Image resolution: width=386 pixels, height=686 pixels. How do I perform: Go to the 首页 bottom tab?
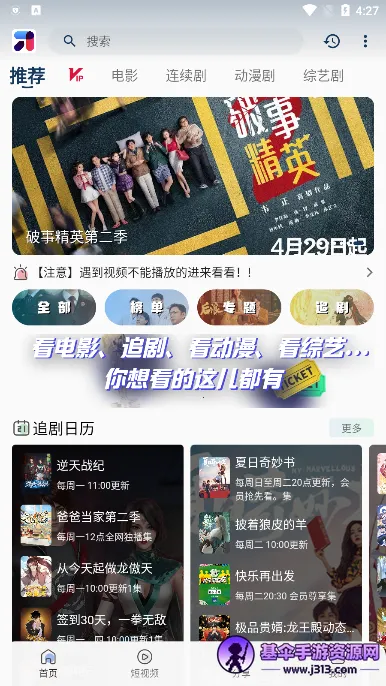coord(48,664)
